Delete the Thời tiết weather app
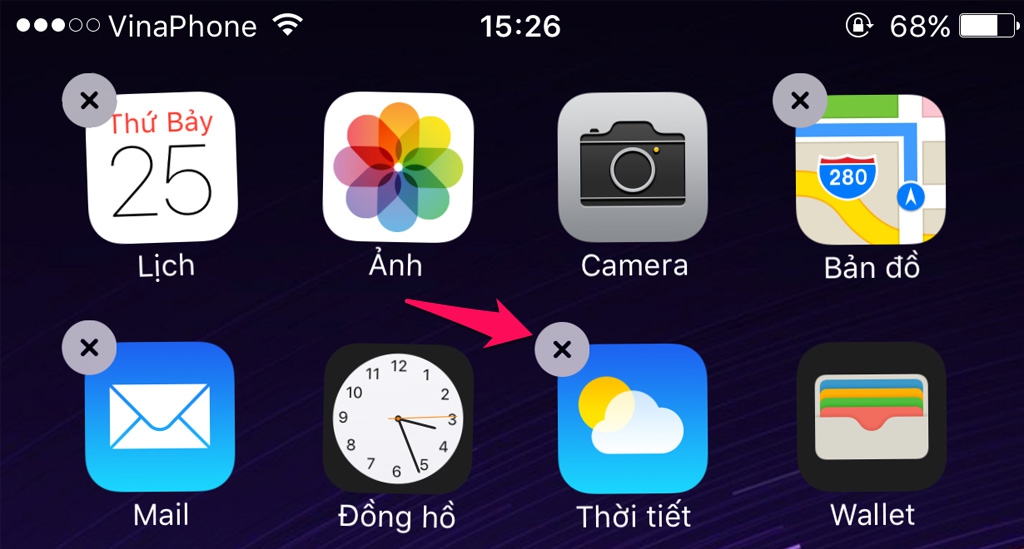Screen dimensions: 1024x549 562,349
